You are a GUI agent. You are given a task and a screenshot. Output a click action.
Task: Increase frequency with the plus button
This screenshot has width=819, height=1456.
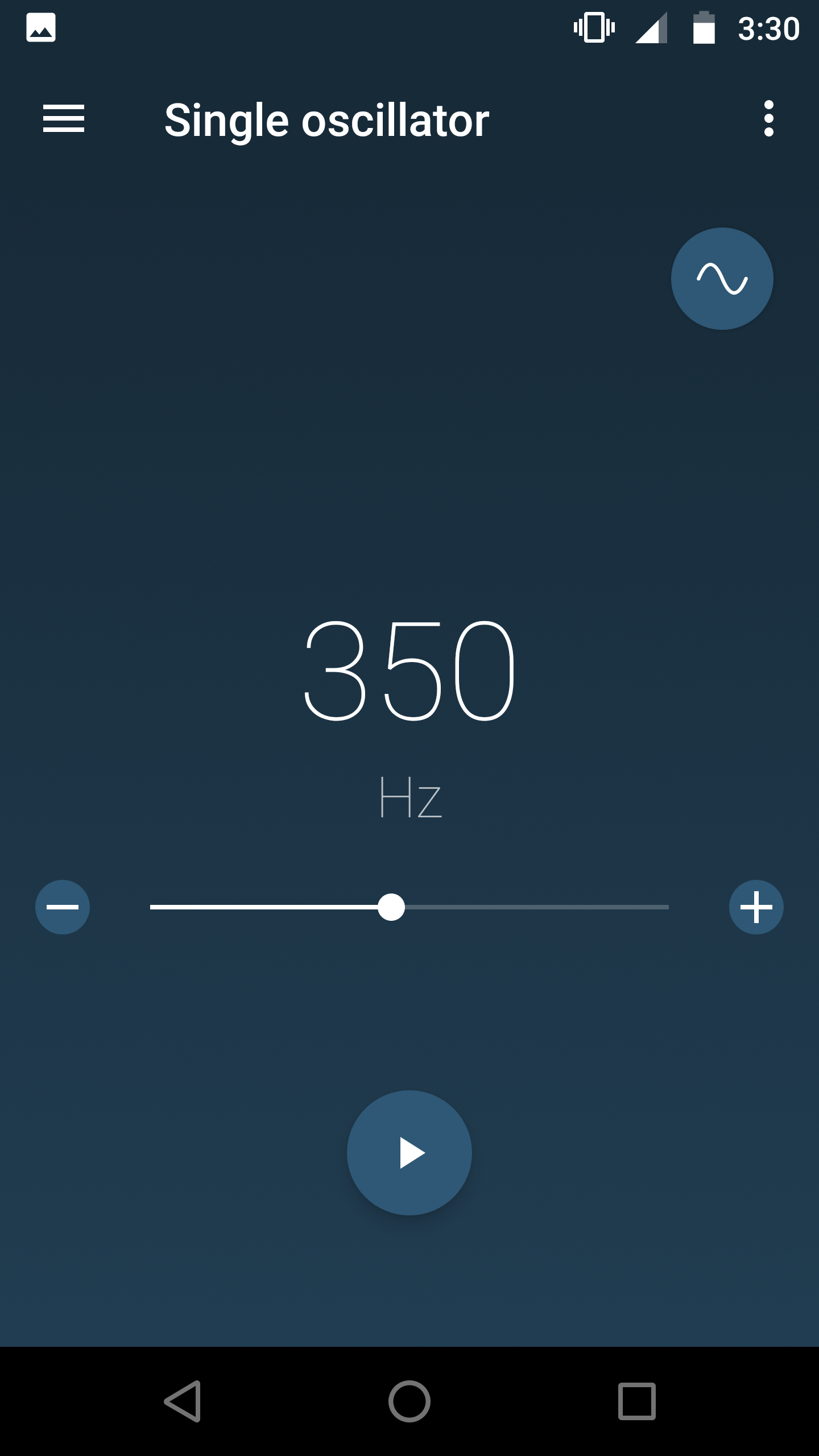[756, 907]
